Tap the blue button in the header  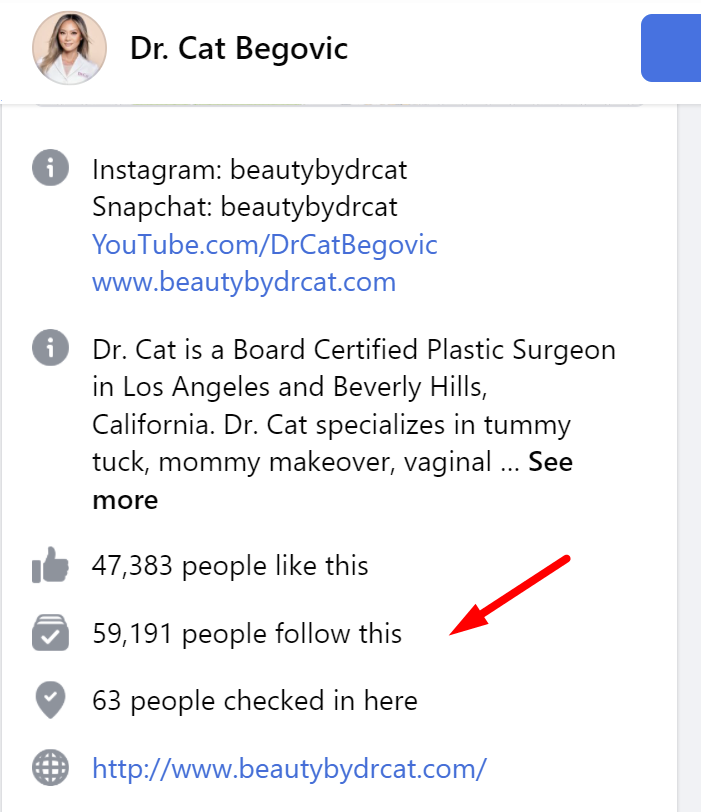[671, 48]
